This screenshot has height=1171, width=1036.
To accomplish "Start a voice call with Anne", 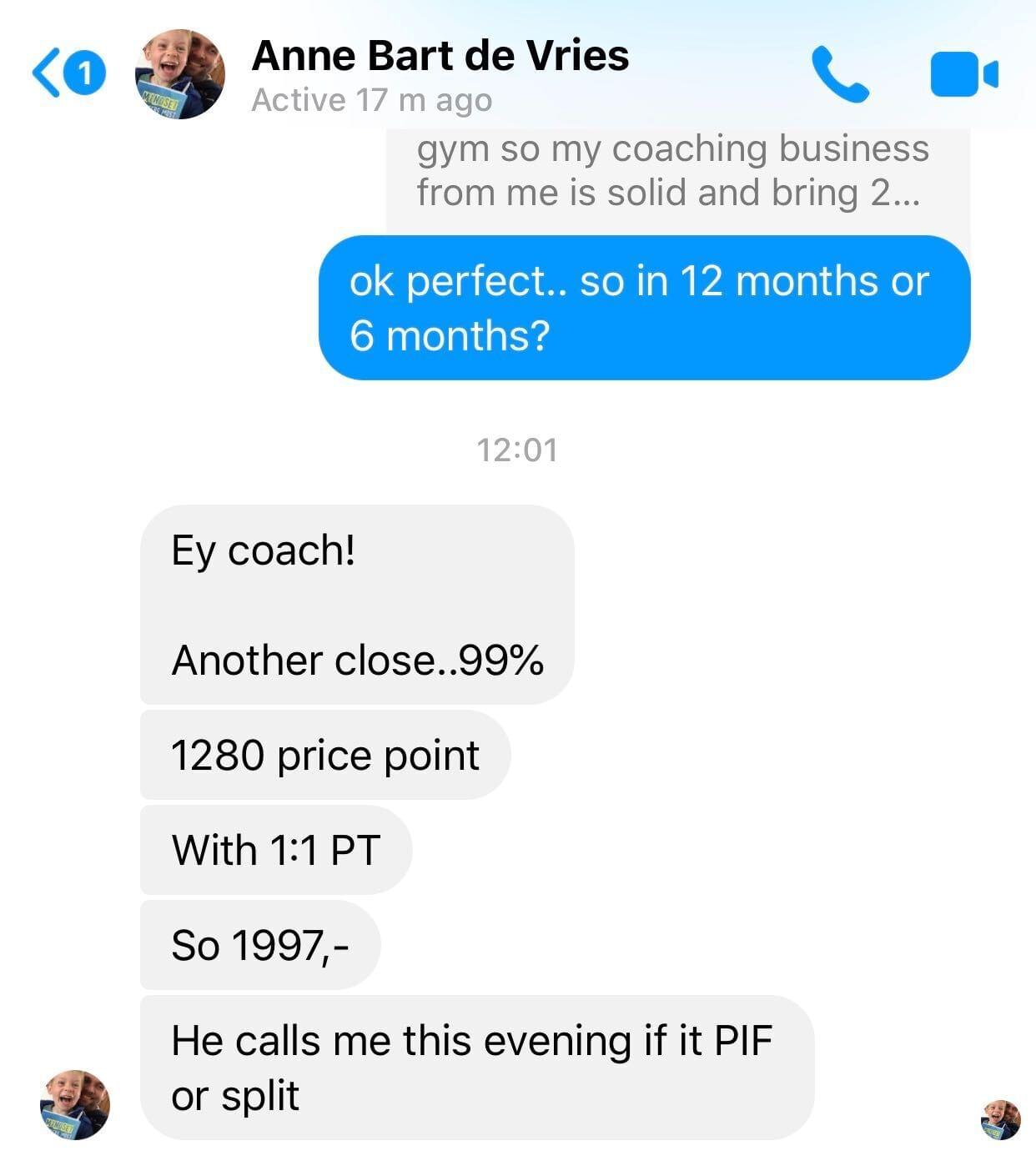I will (840, 73).
